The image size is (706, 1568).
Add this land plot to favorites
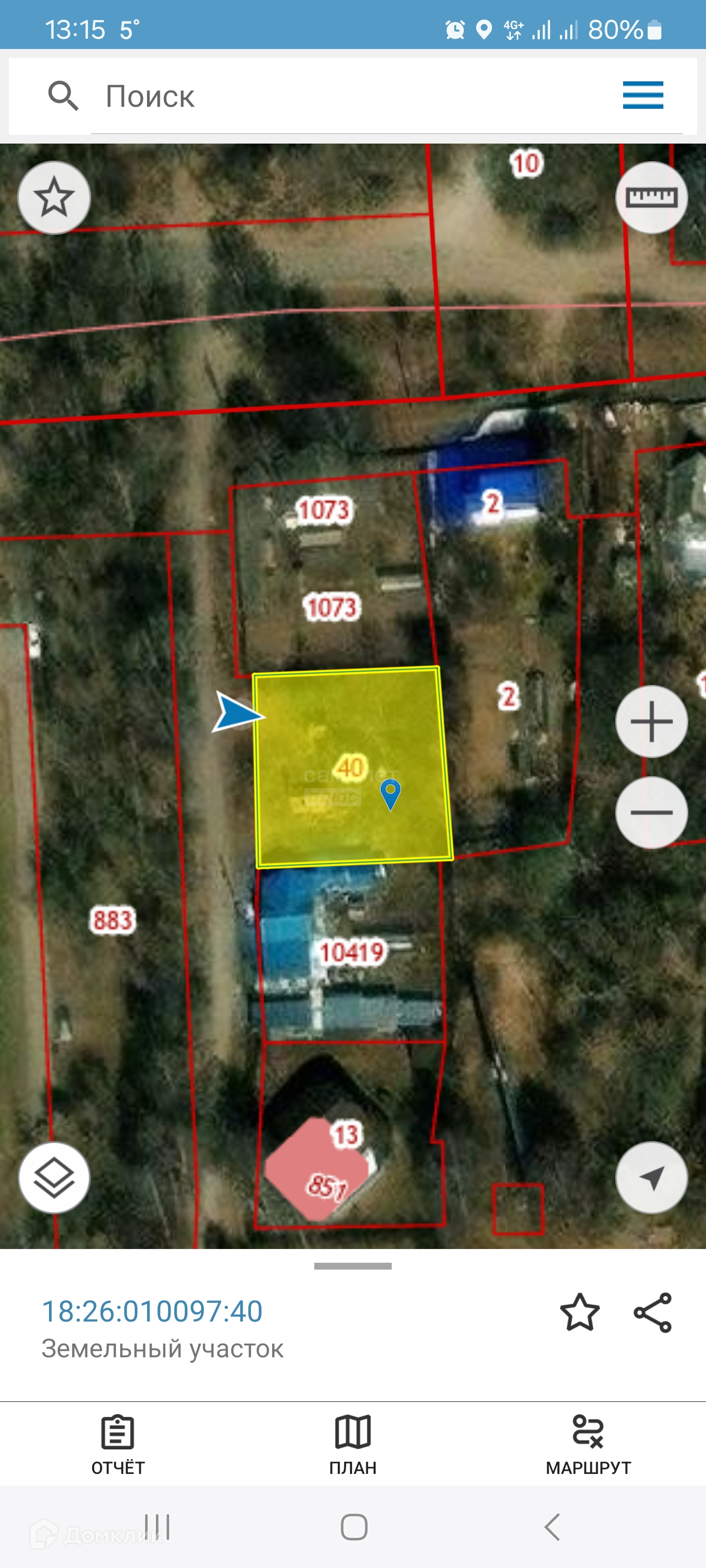[x=580, y=1312]
